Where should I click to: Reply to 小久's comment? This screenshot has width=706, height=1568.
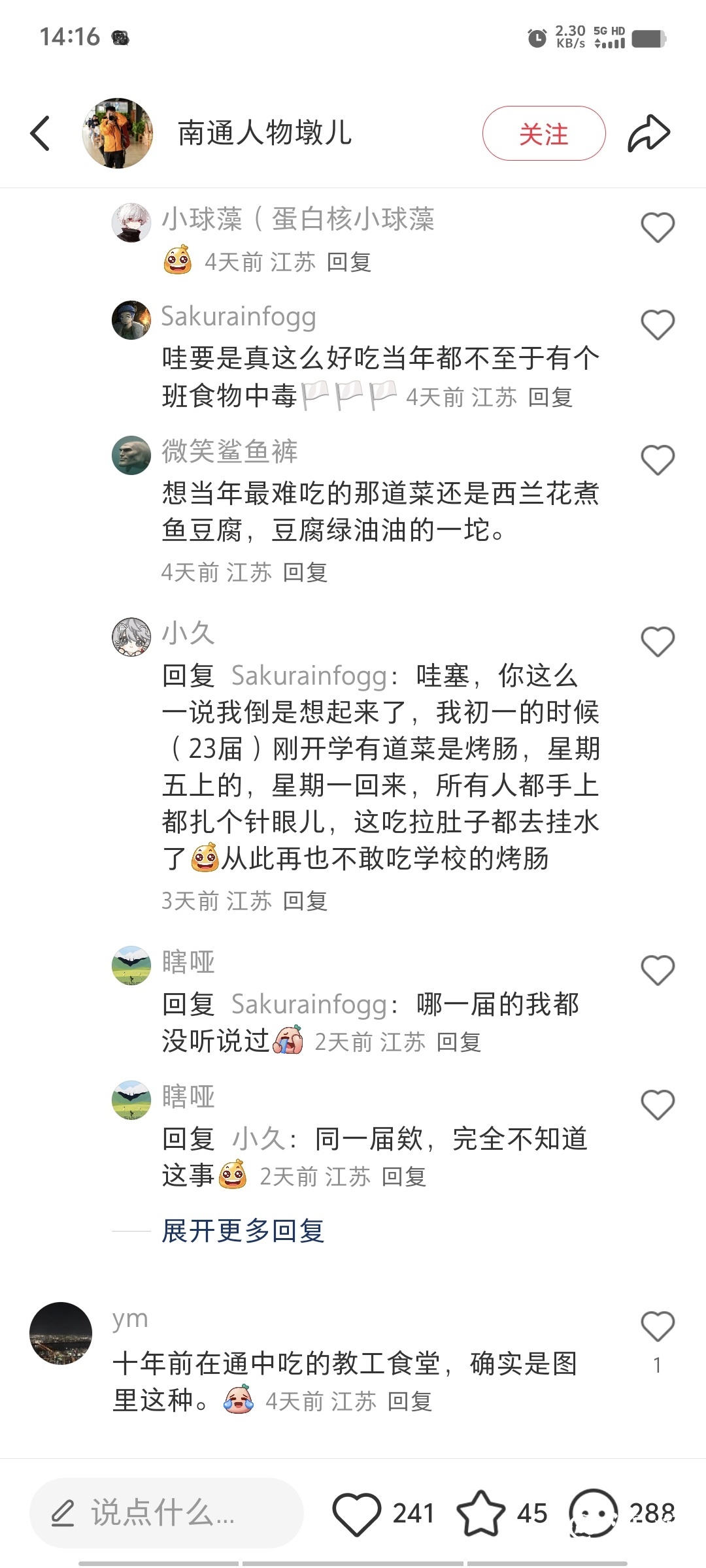[x=305, y=901]
